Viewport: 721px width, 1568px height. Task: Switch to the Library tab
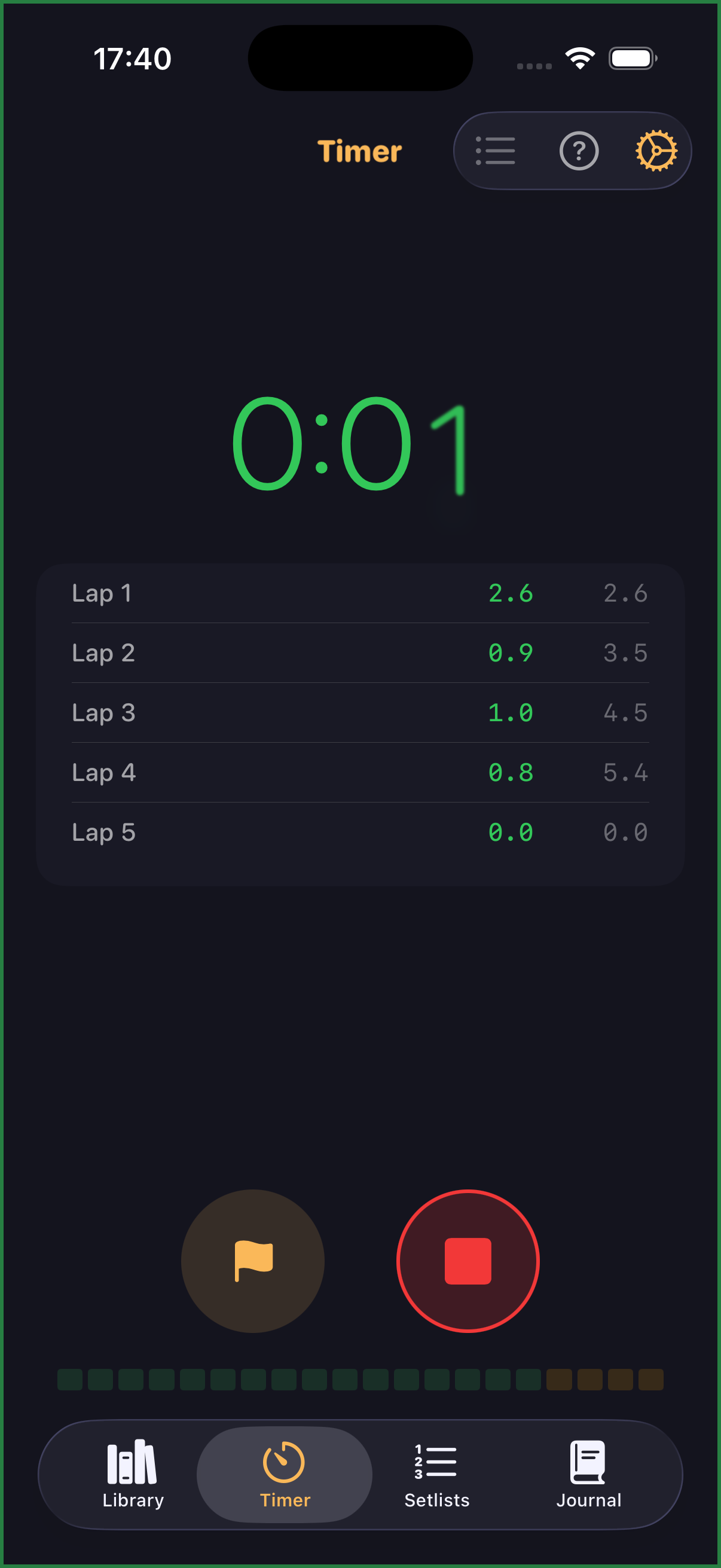(x=133, y=1479)
